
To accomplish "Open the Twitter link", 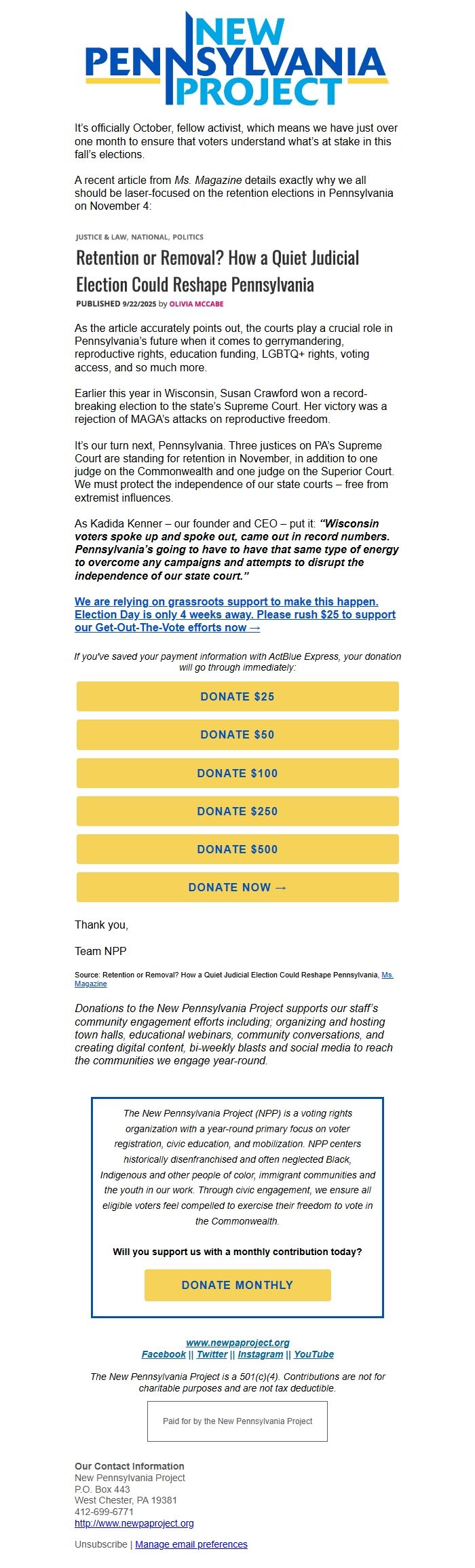I will point(212,1354).
